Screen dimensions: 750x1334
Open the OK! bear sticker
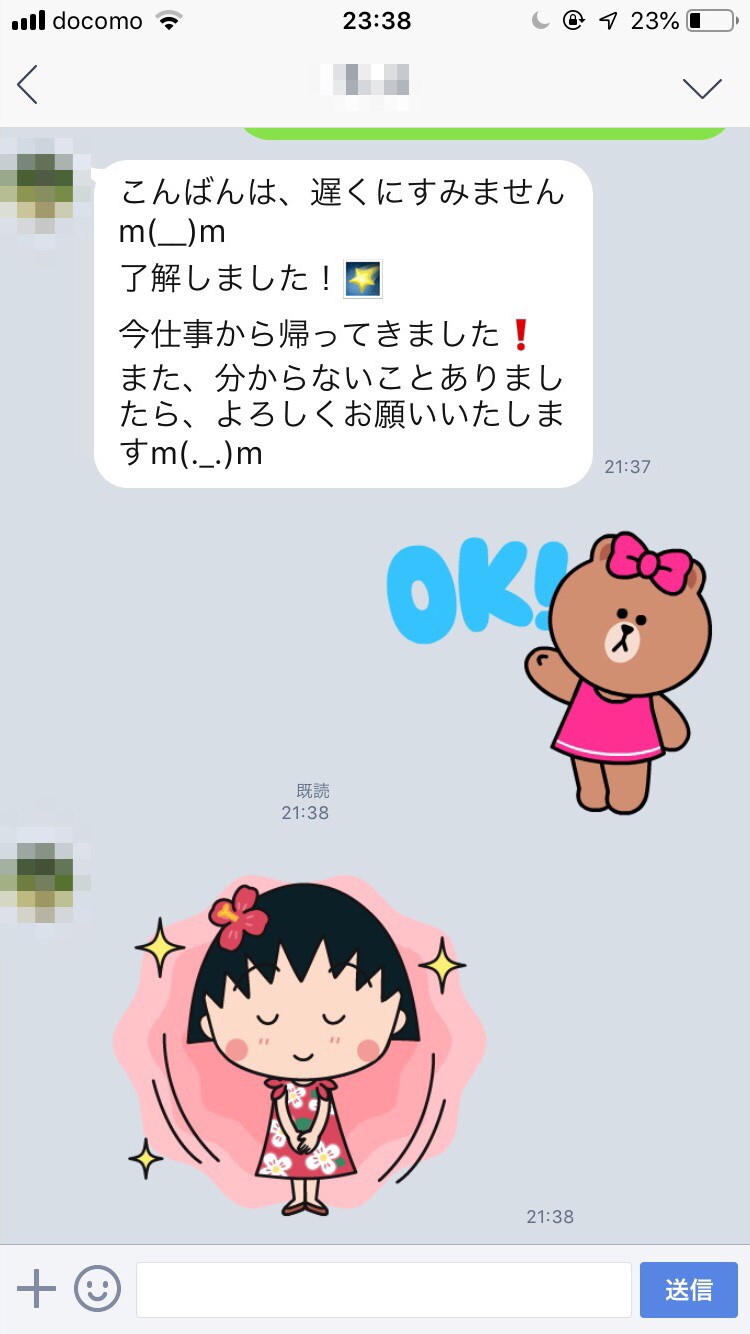(x=550, y=665)
